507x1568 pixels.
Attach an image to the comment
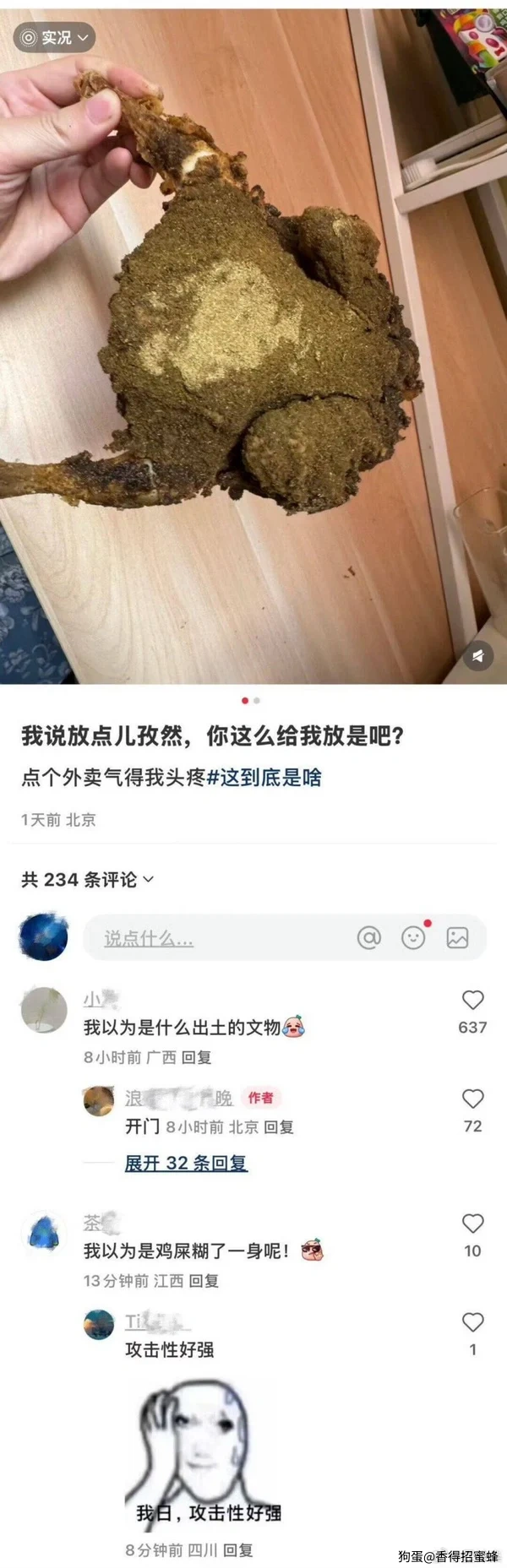457,937
